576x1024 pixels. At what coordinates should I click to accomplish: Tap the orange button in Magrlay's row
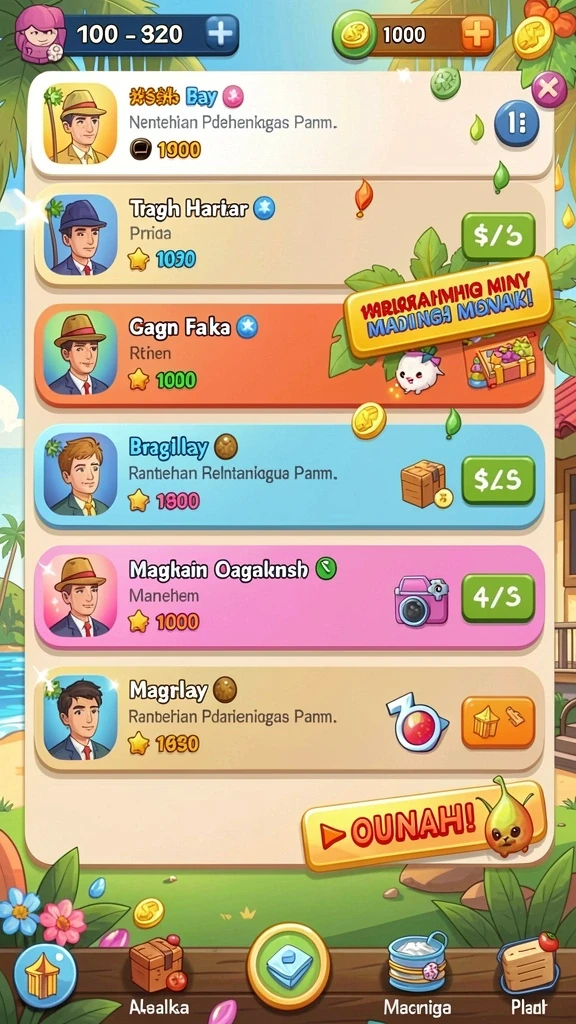click(x=498, y=722)
